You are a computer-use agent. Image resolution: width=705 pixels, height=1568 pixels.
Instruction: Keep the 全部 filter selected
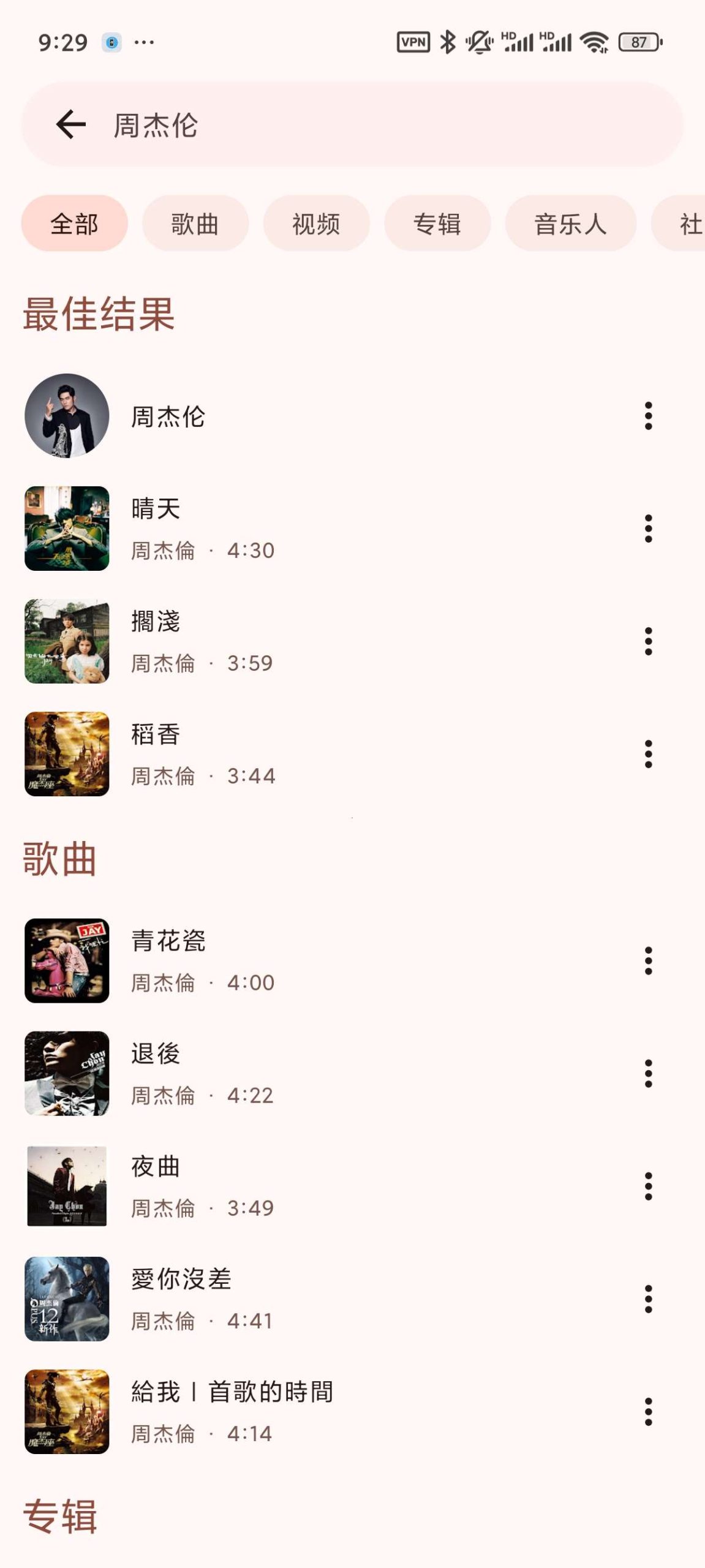[75, 224]
